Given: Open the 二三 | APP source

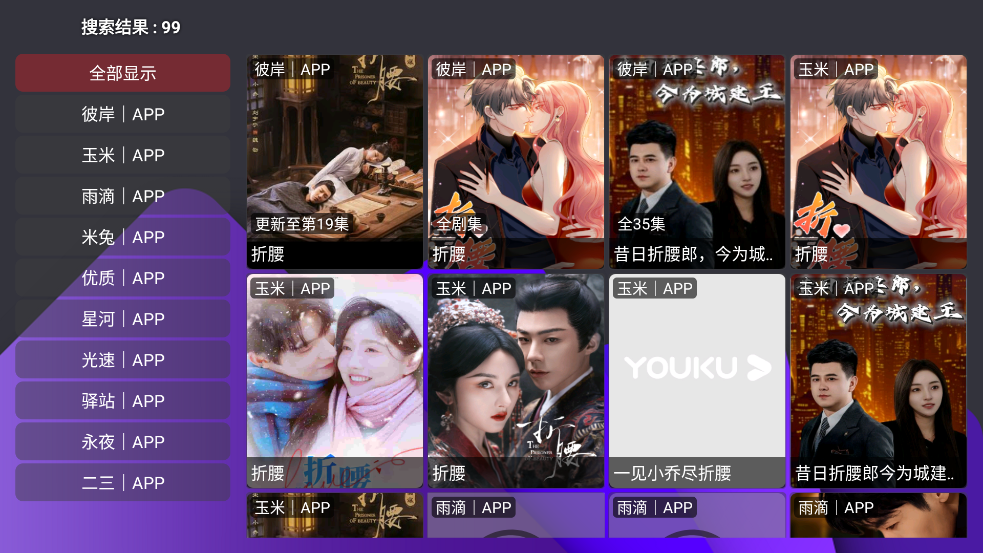Looking at the screenshot, I should click(x=123, y=483).
